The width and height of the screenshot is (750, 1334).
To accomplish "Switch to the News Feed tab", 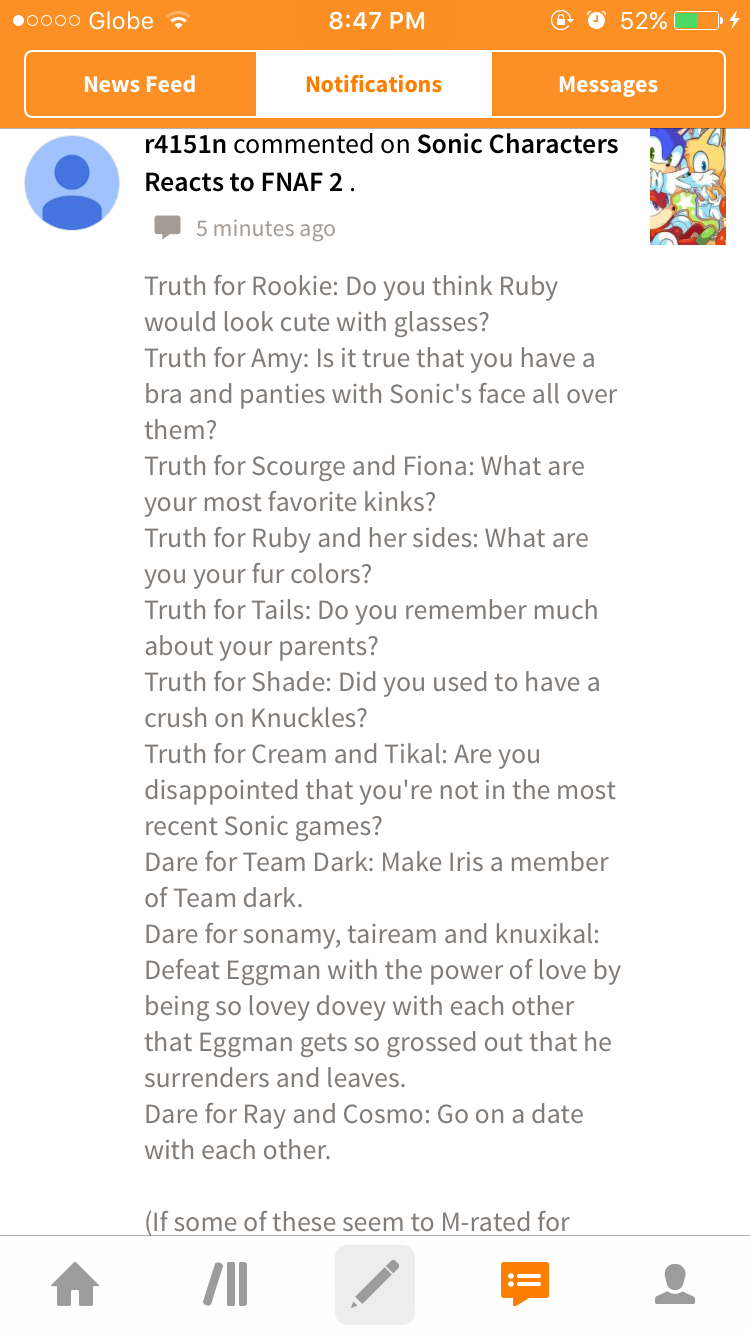I will click(x=140, y=85).
